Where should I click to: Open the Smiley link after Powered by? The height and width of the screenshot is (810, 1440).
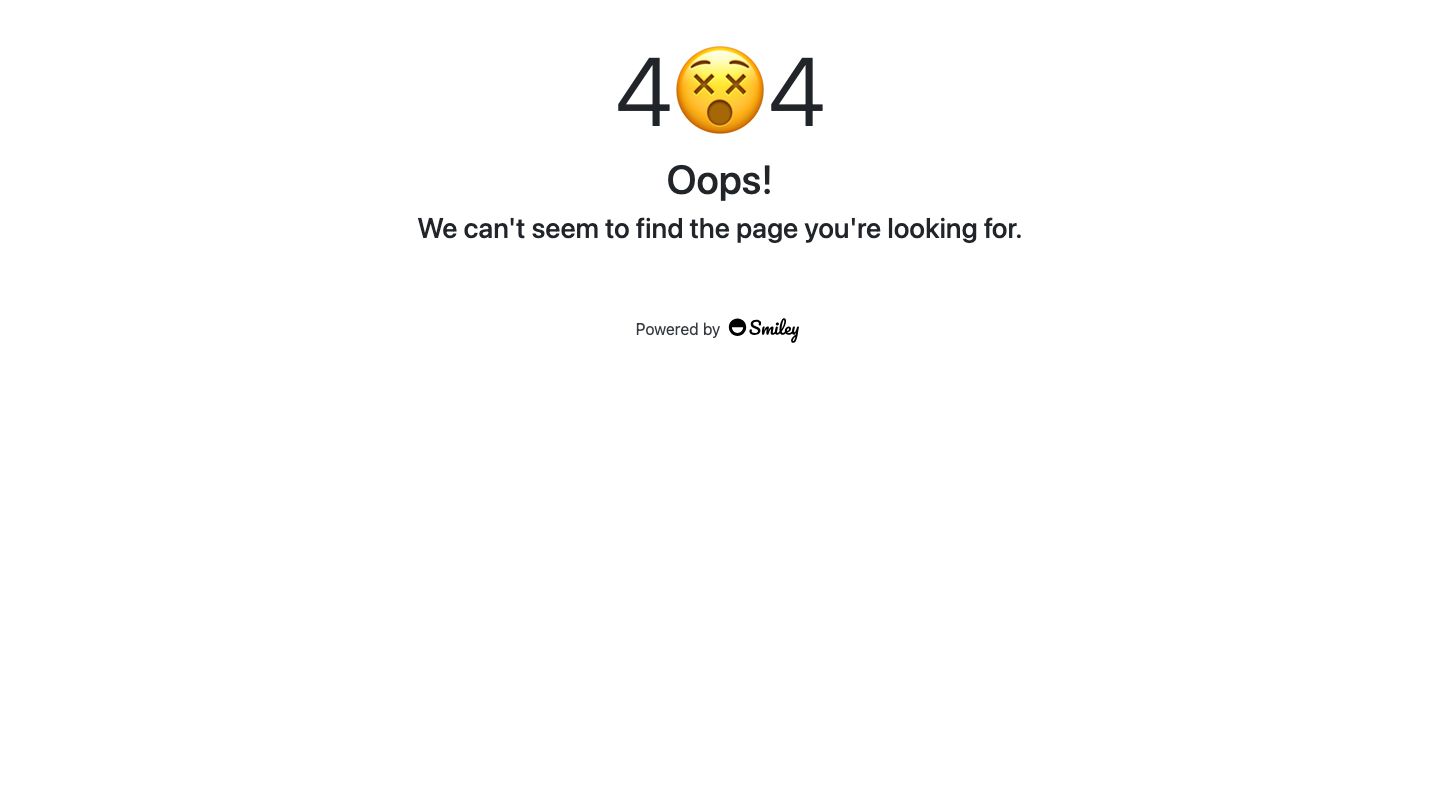[764, 329]
